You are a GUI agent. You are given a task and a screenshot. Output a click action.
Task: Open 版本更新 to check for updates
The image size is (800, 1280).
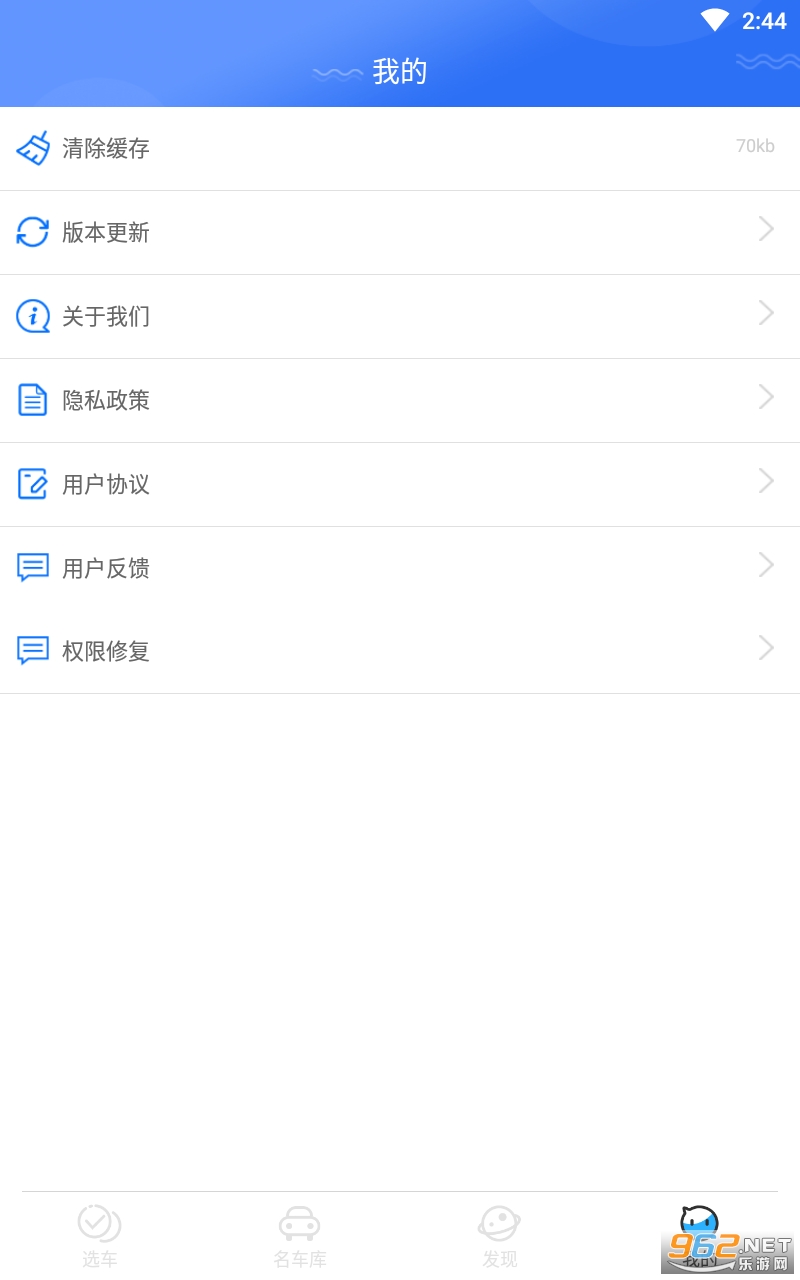[400, 232]
